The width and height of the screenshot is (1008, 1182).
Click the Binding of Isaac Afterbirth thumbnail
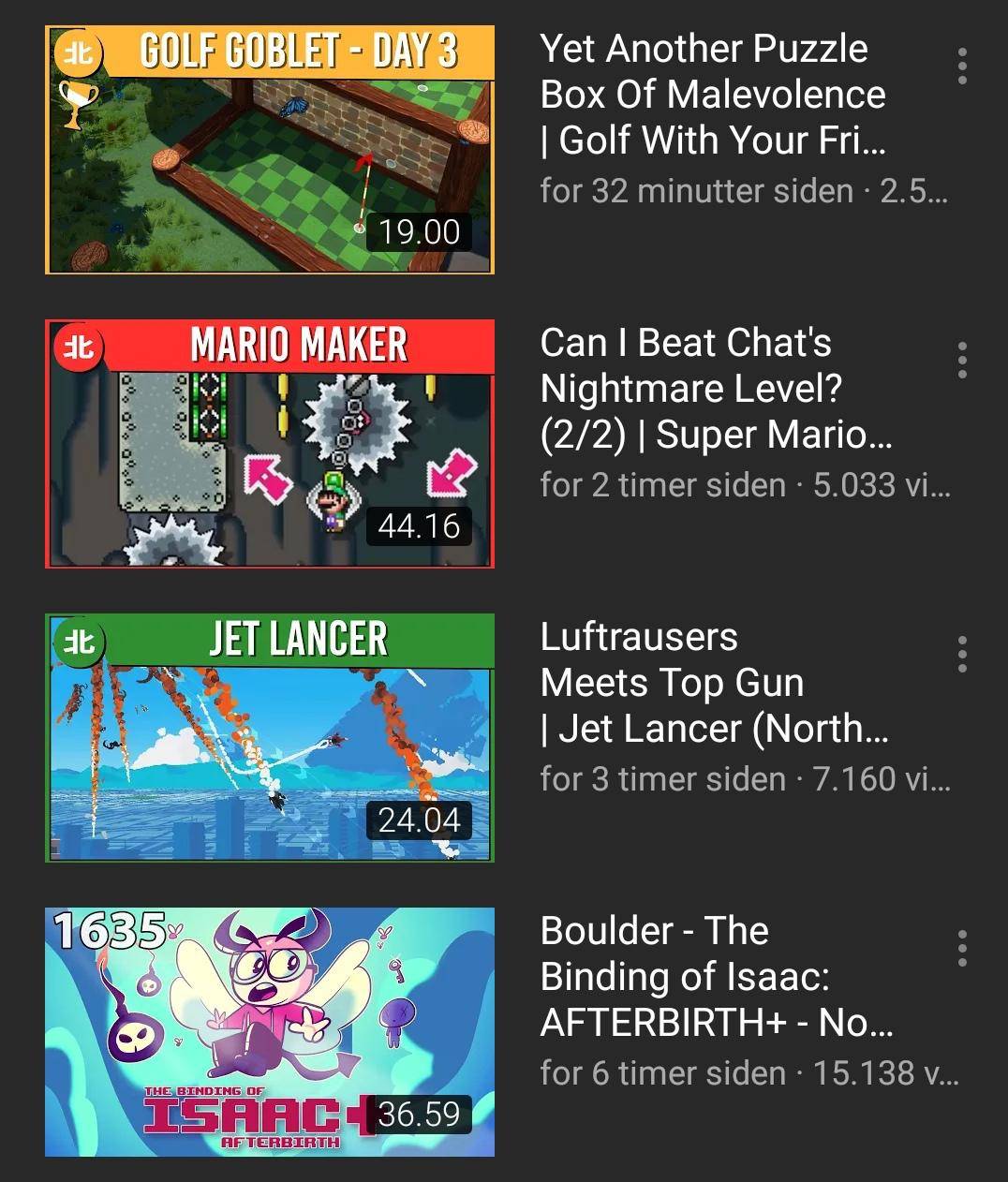[269, 1030]
